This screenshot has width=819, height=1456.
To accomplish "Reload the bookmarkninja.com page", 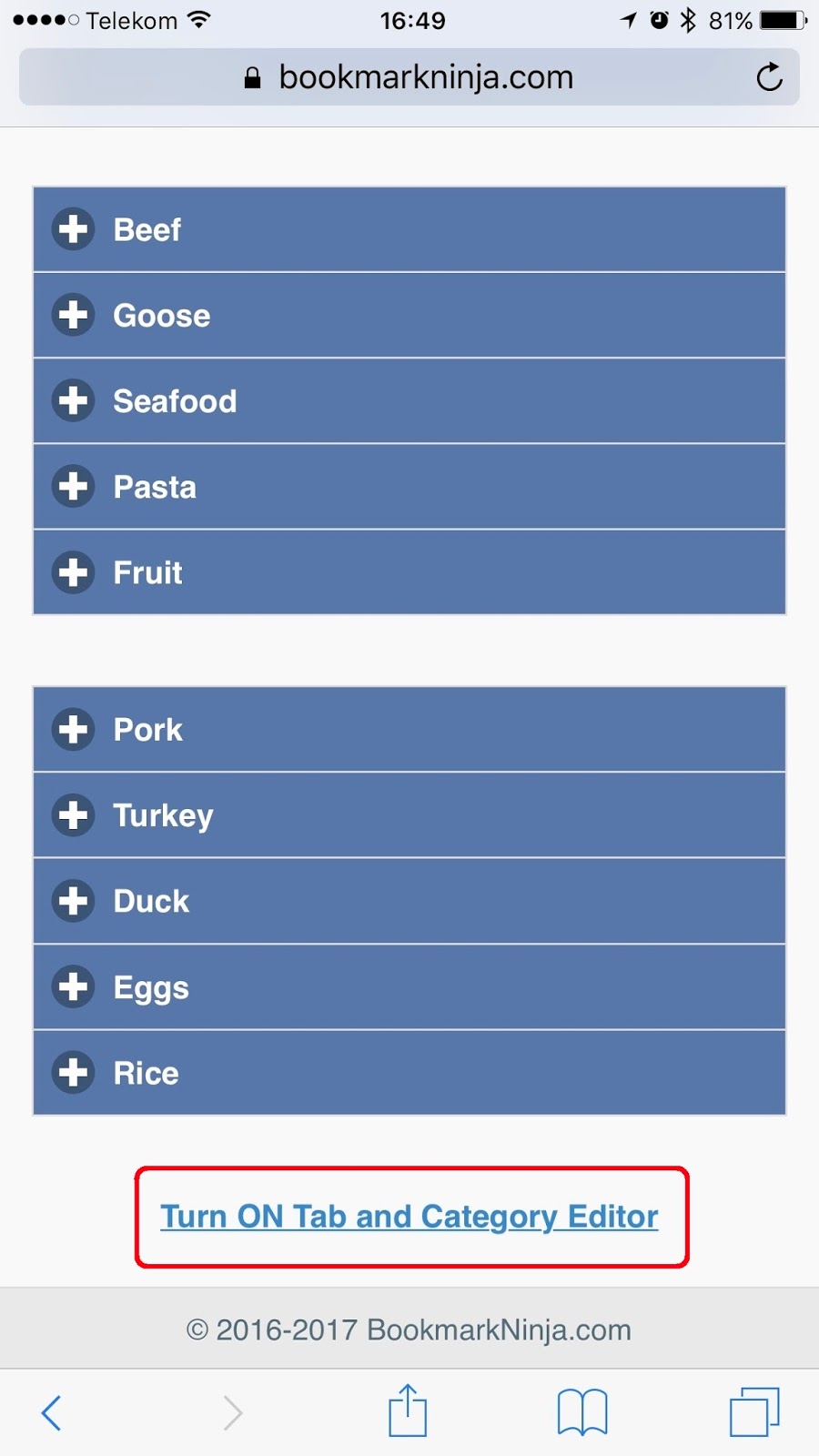I will pyautogui.click(x=769, y=77).
